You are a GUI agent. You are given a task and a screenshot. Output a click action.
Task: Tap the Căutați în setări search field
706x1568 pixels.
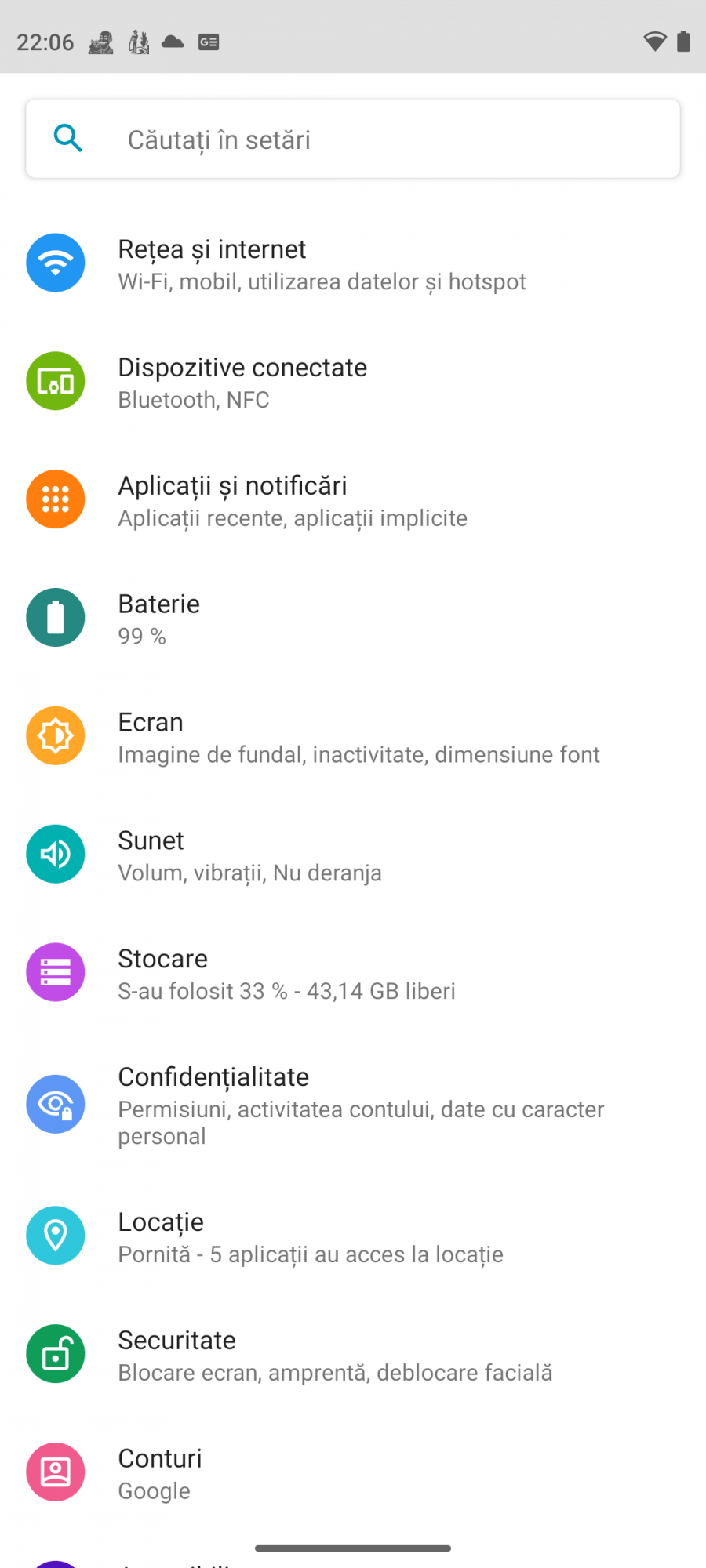click(353, 140)
